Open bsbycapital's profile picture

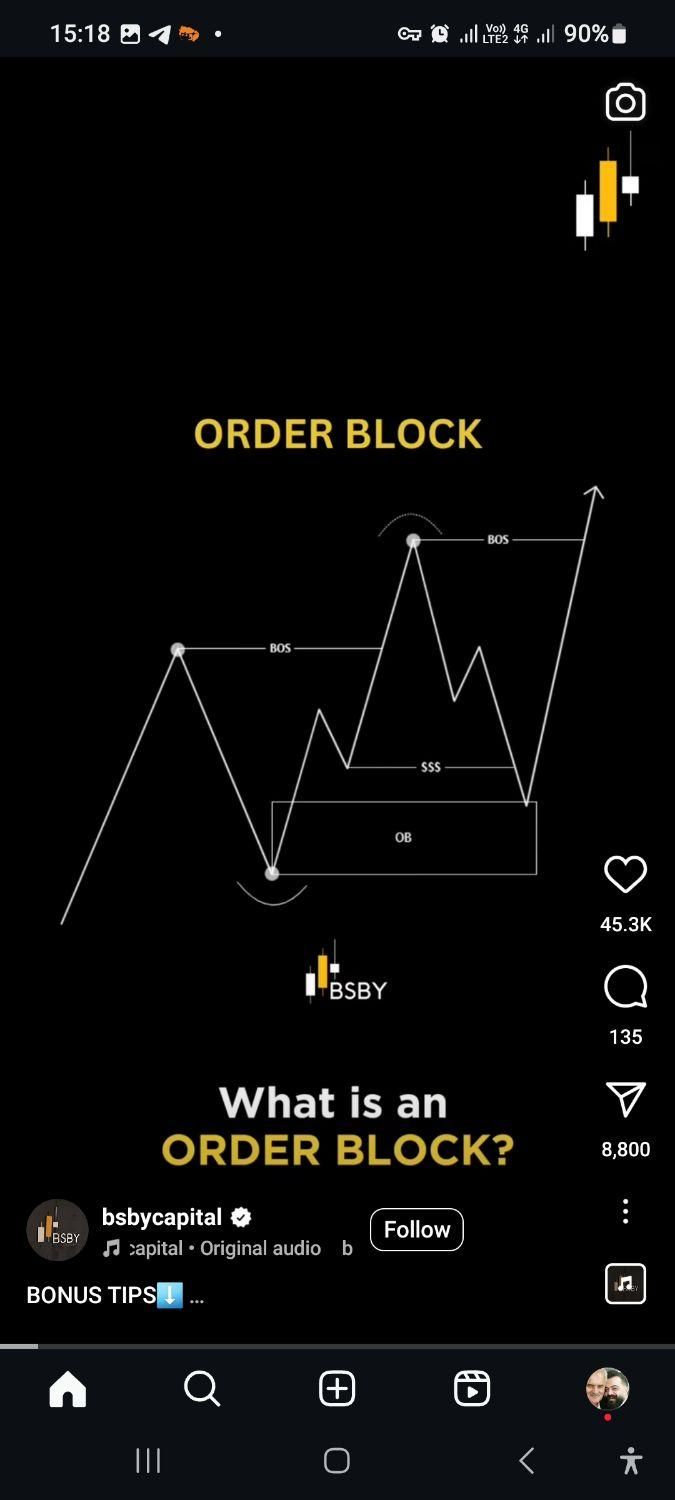coord(57,1230)
